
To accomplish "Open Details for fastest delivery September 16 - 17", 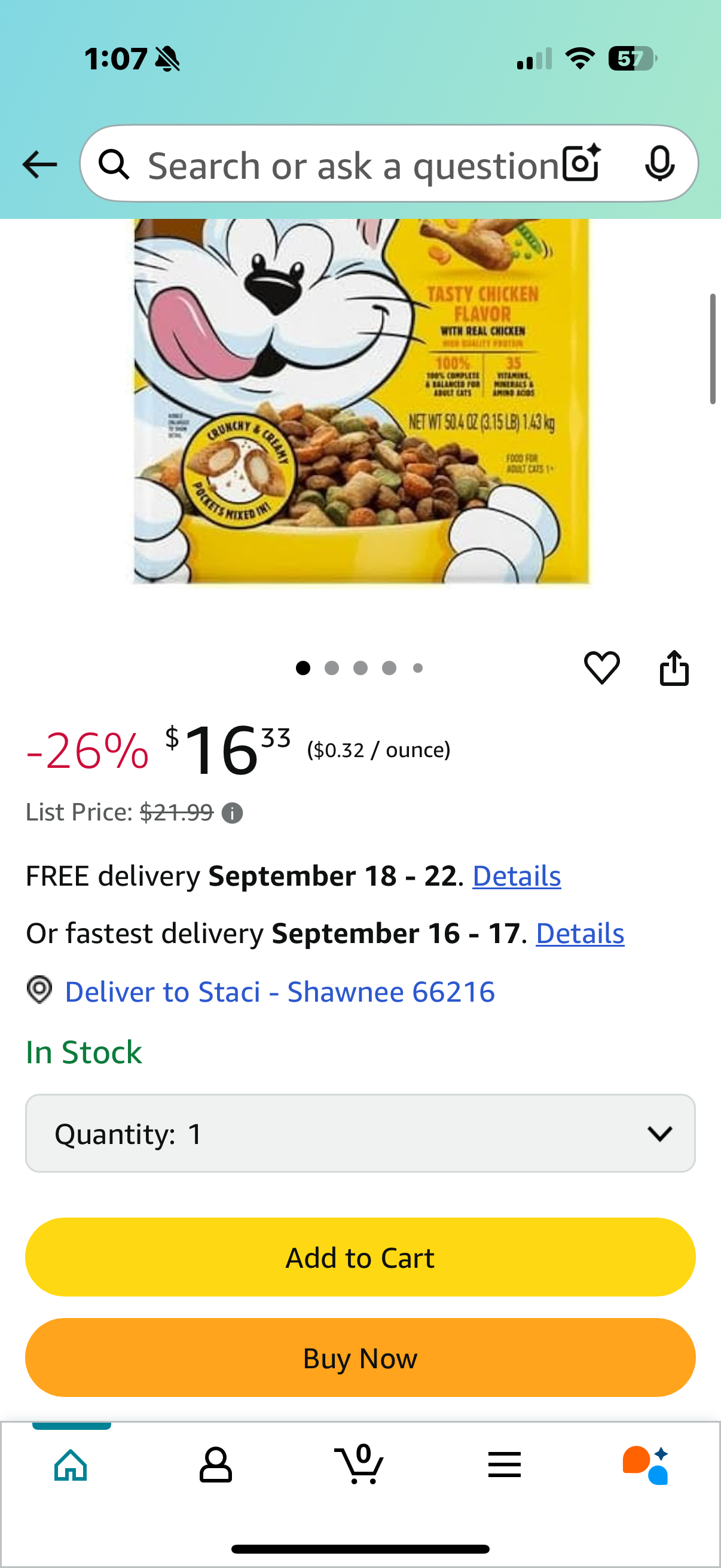I will [x=579, y=933].
